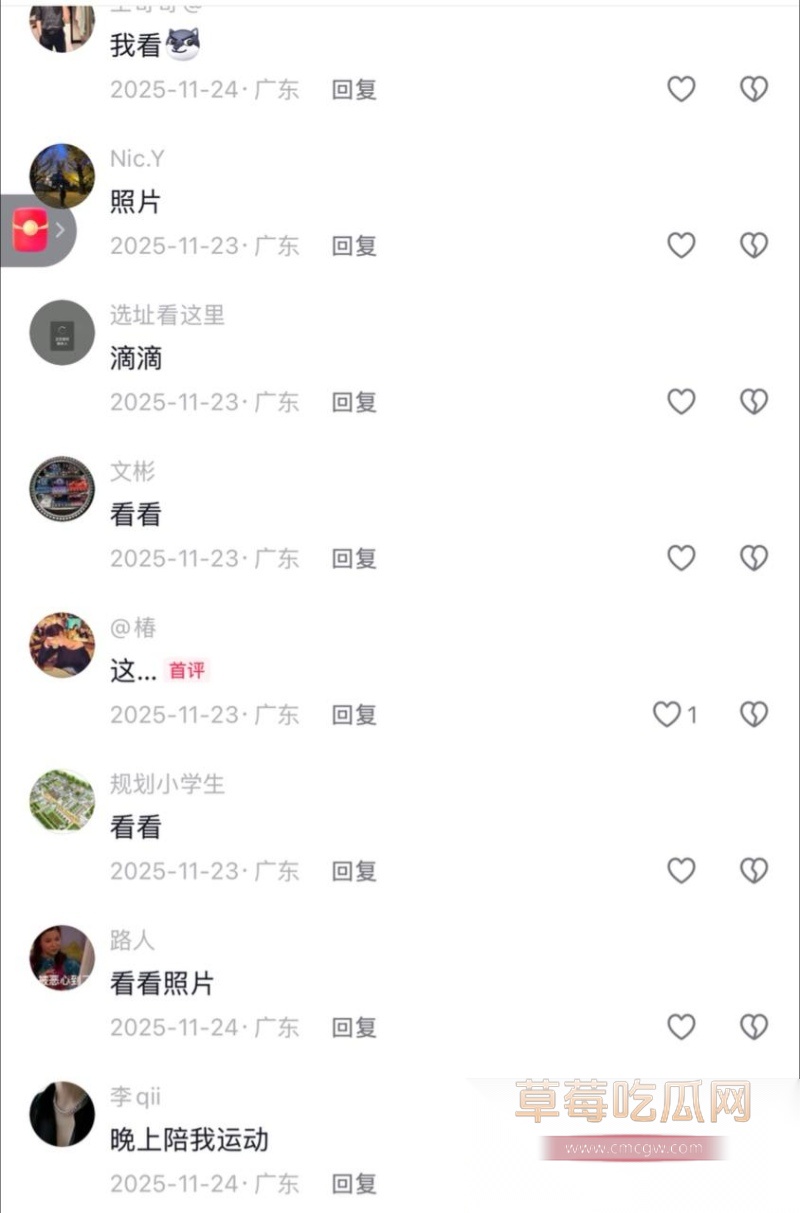This screenshot has height=1213, width=800.
Task: Click @椿's avatar thumbnail
Action: point(60,646)
